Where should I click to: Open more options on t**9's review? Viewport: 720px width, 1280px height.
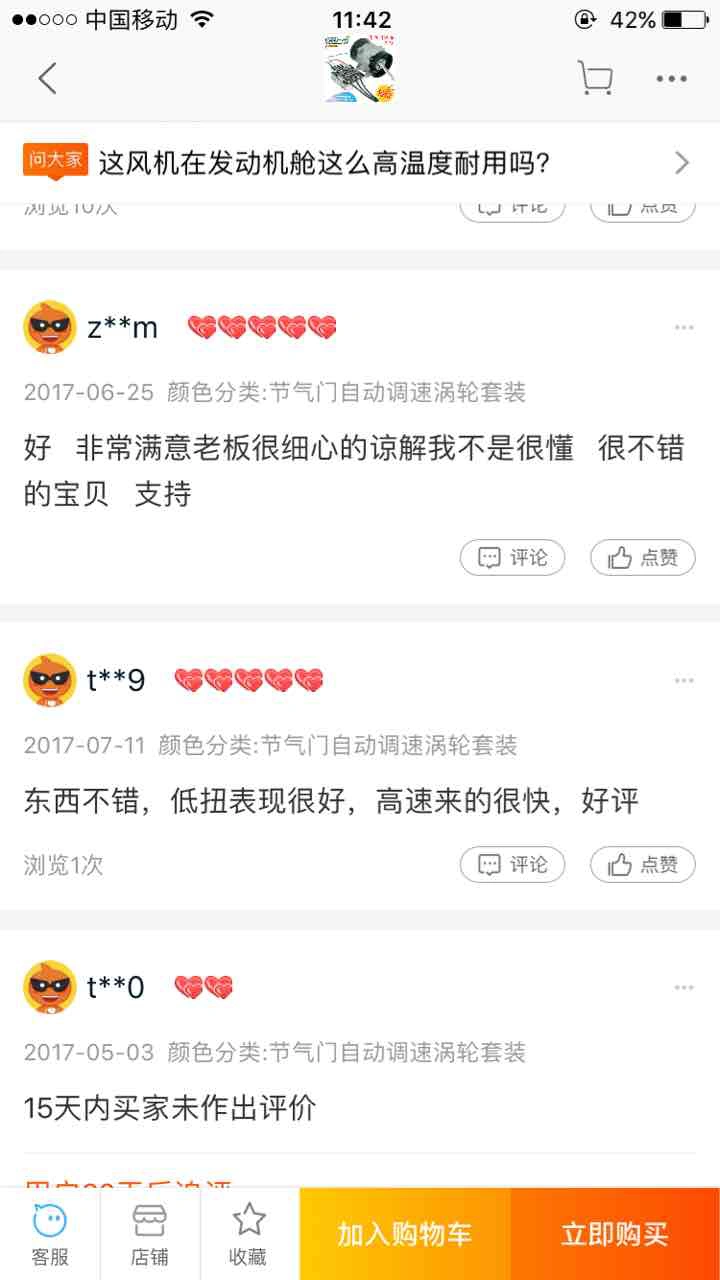683,680
